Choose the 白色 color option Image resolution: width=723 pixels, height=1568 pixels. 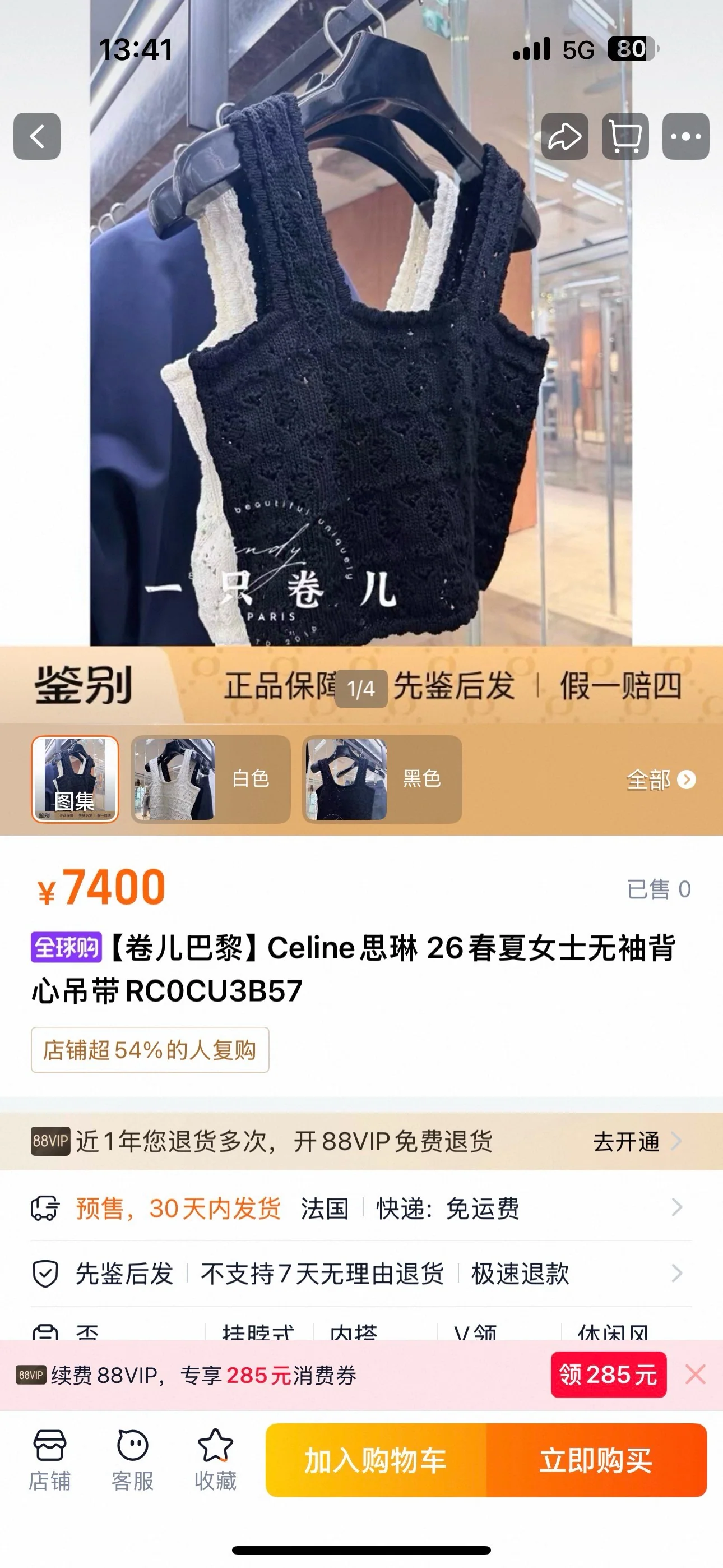[211, 779]
